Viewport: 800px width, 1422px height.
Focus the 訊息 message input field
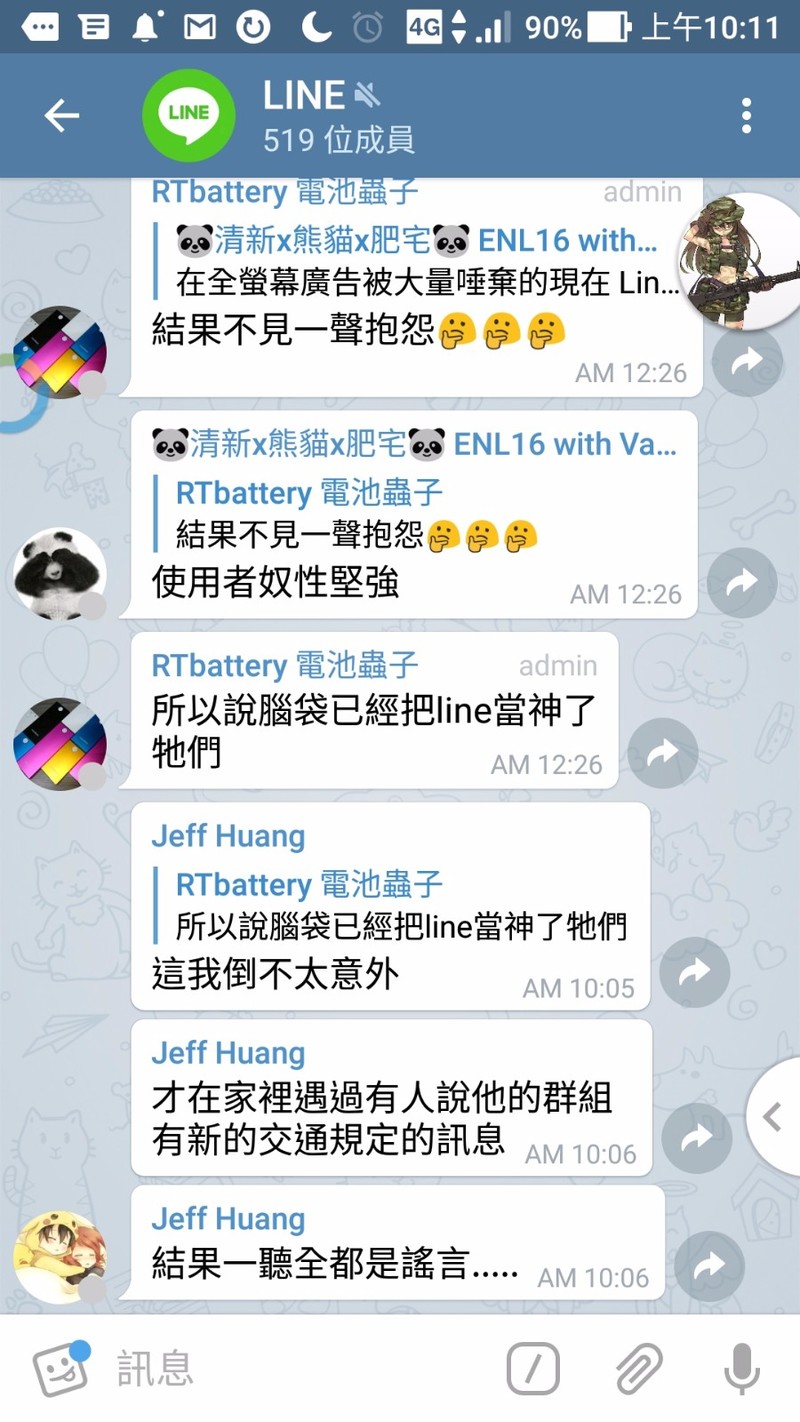click(300, 1368)
